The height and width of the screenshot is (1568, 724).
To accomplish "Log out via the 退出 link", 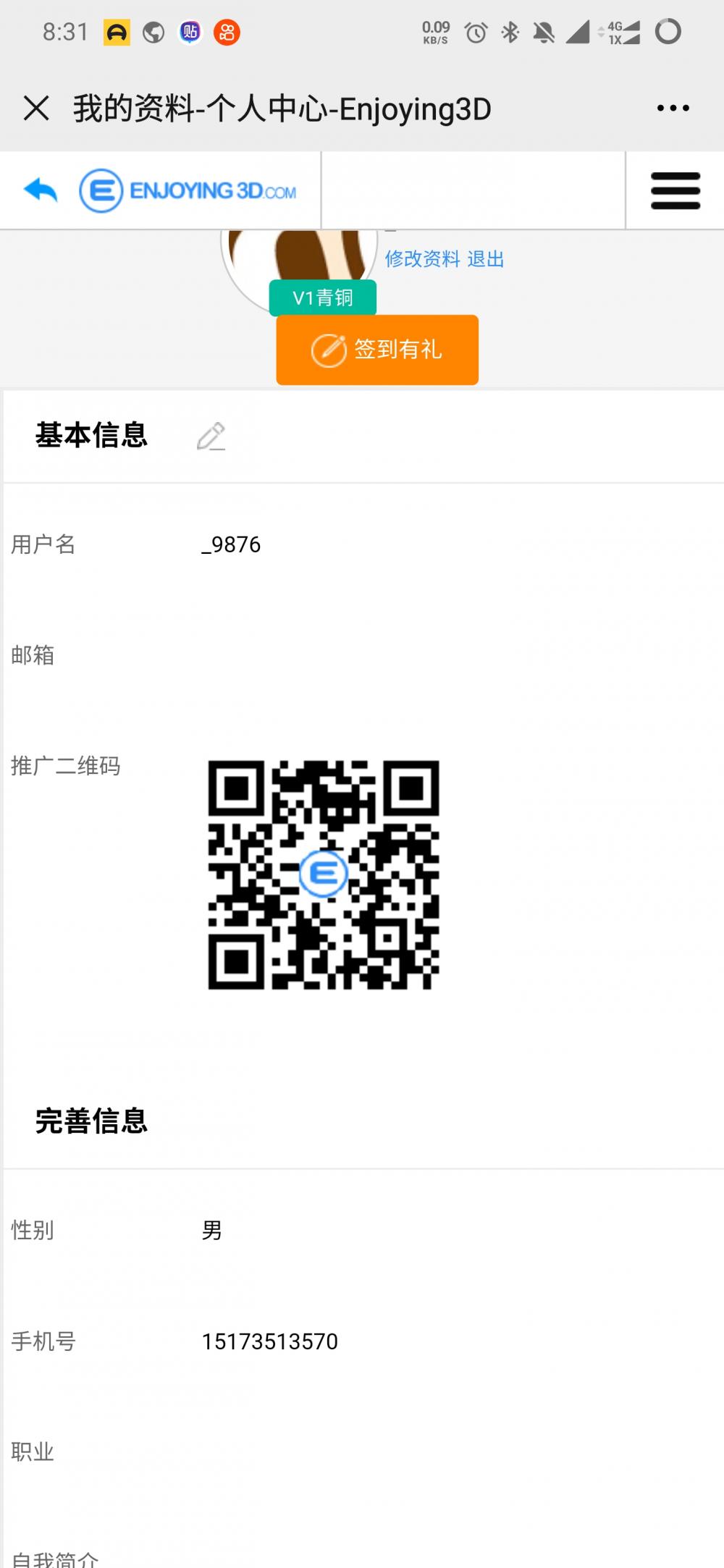I will tap(486, 259).
